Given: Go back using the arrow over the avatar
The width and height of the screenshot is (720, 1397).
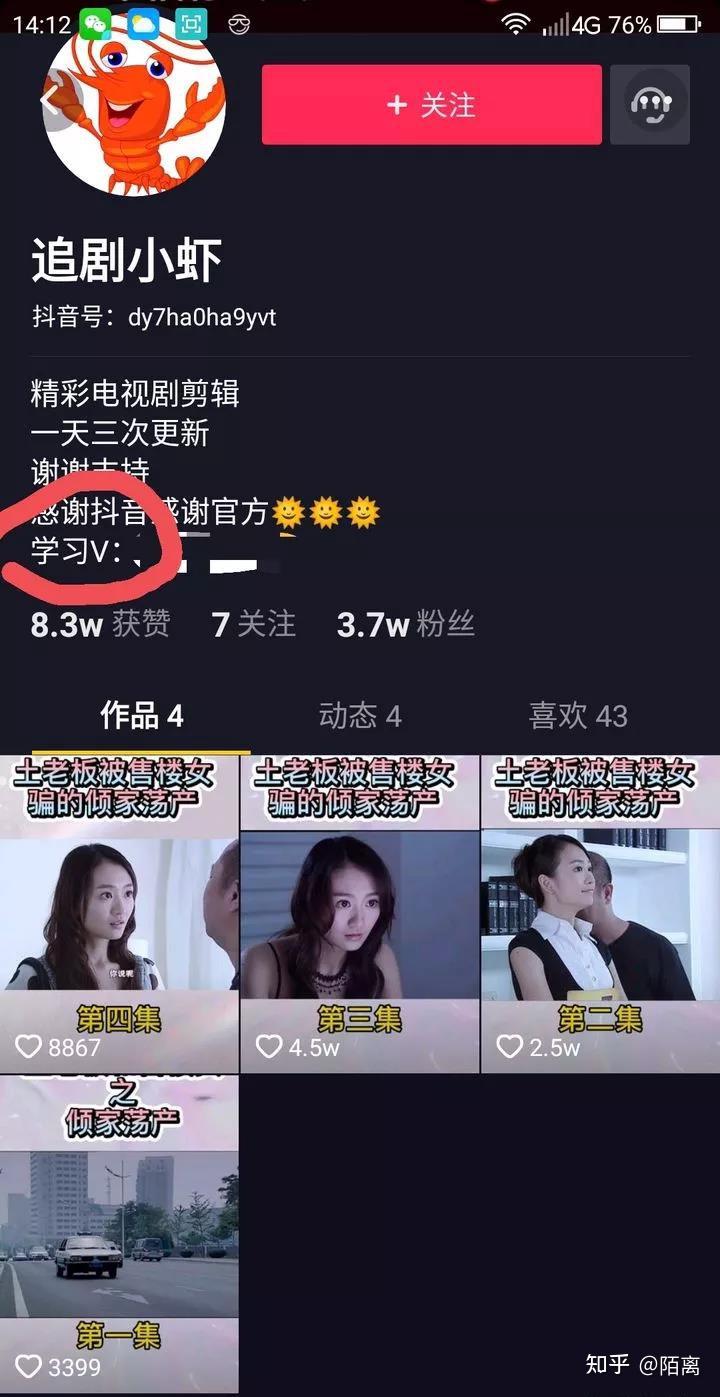Looking at the screenshot, I should click(50, 100).
